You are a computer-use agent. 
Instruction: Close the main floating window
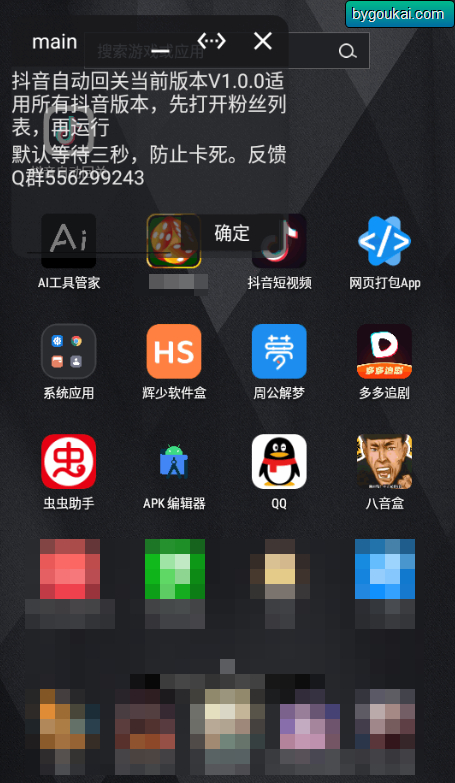click(x=263, y=41)
